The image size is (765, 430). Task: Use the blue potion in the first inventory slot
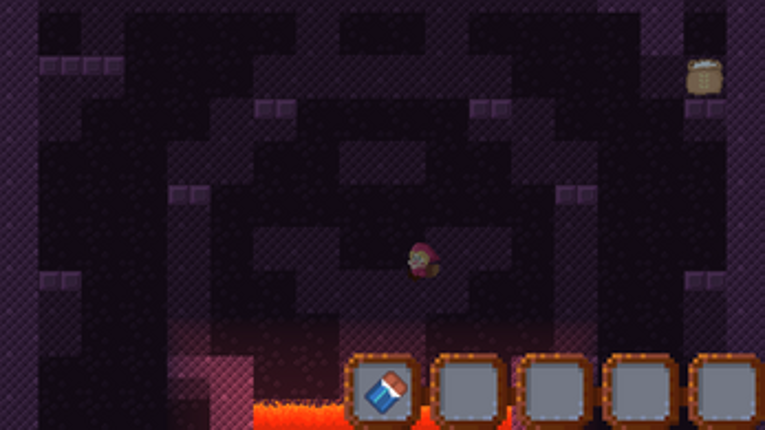(x=382, y=392)
